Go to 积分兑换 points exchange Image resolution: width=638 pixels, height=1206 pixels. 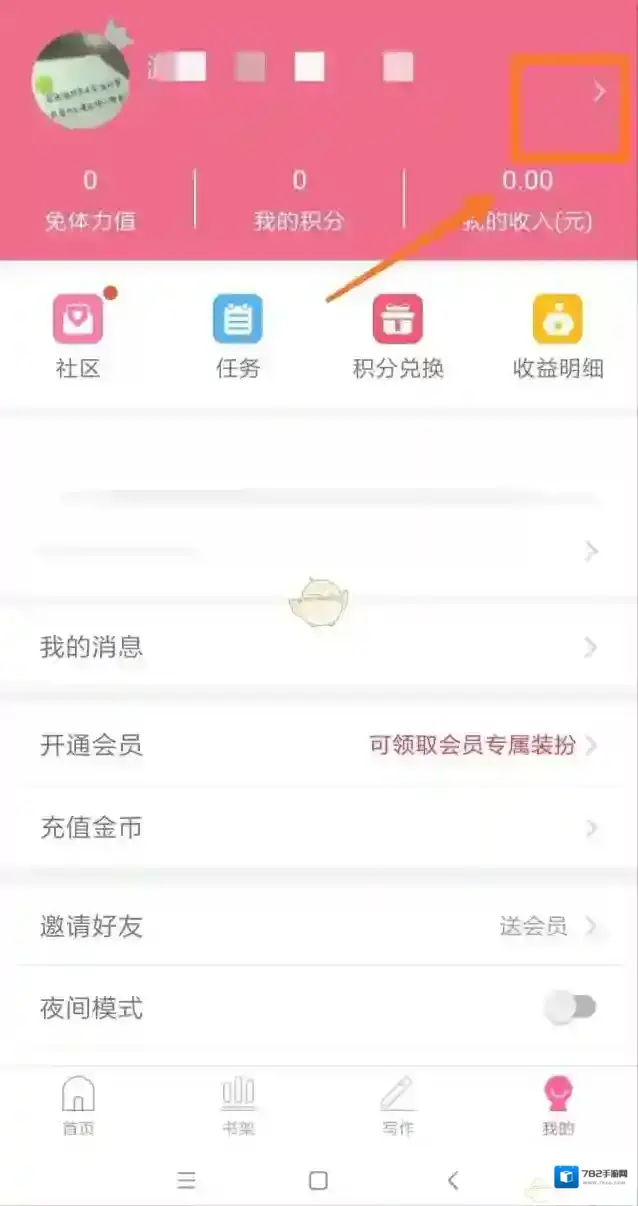click(397, 337)
